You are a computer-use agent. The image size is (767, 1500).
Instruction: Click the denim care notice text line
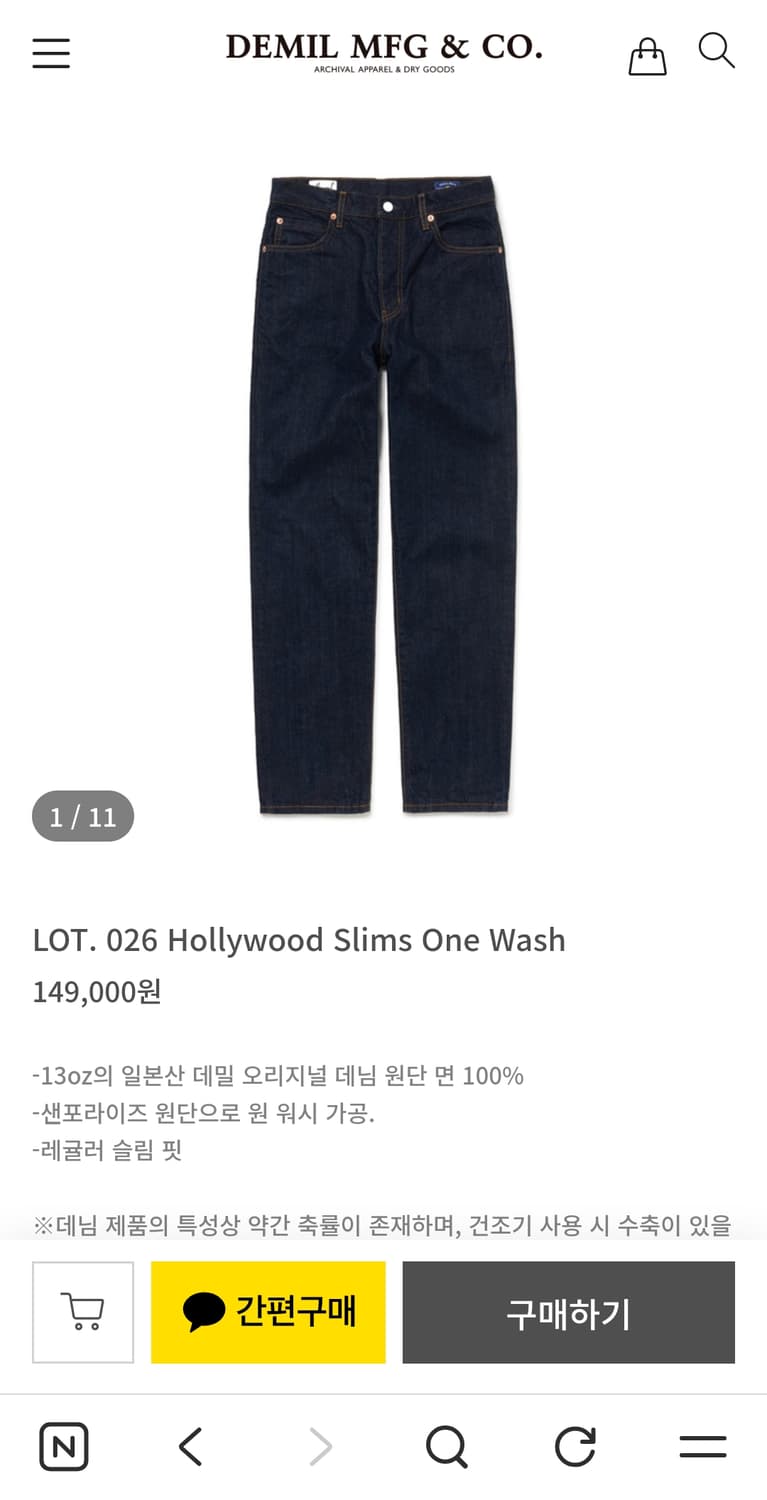tap(383, 1223)
